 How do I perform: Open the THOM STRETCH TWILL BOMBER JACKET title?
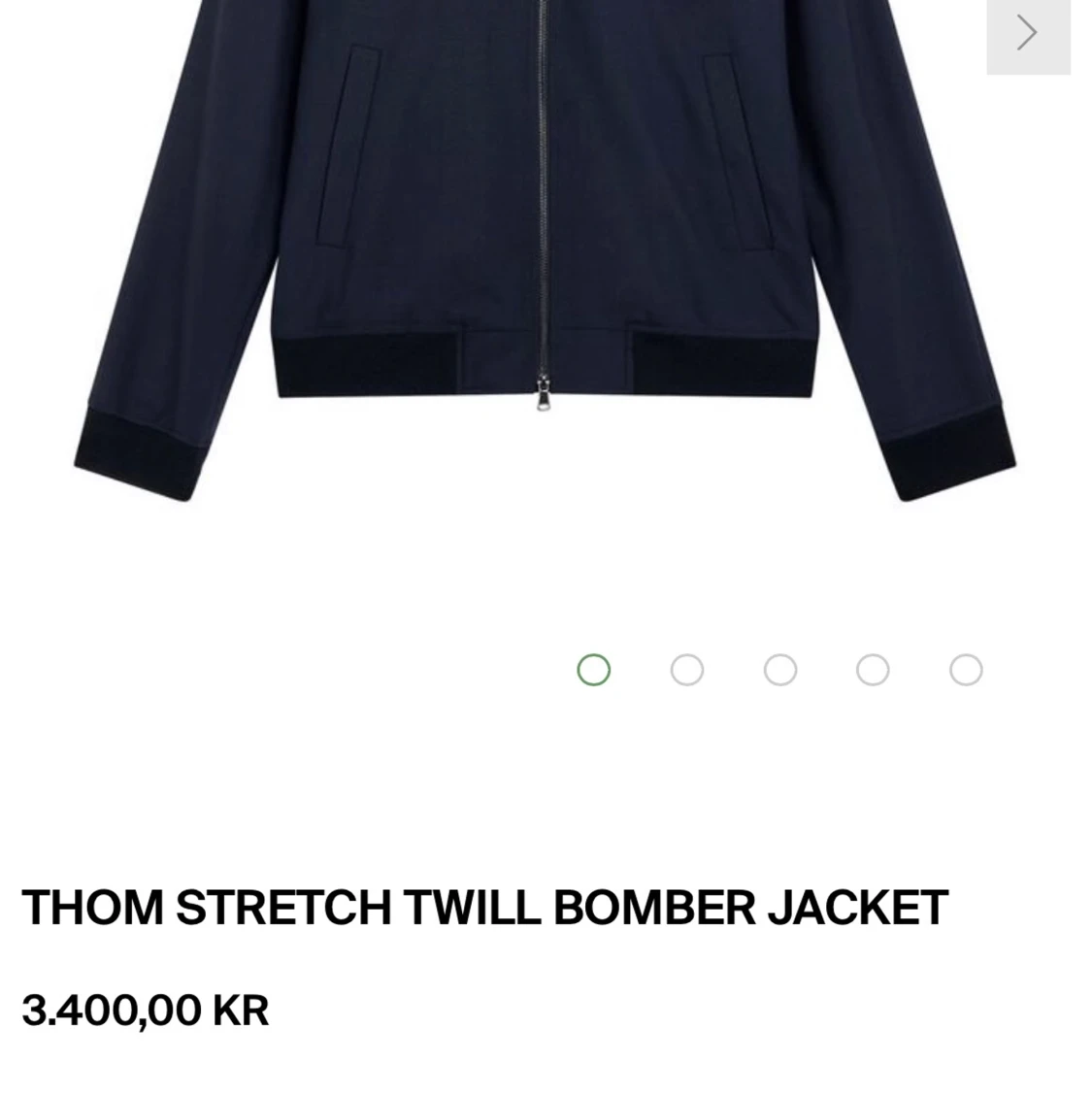[x=485, y=907]
